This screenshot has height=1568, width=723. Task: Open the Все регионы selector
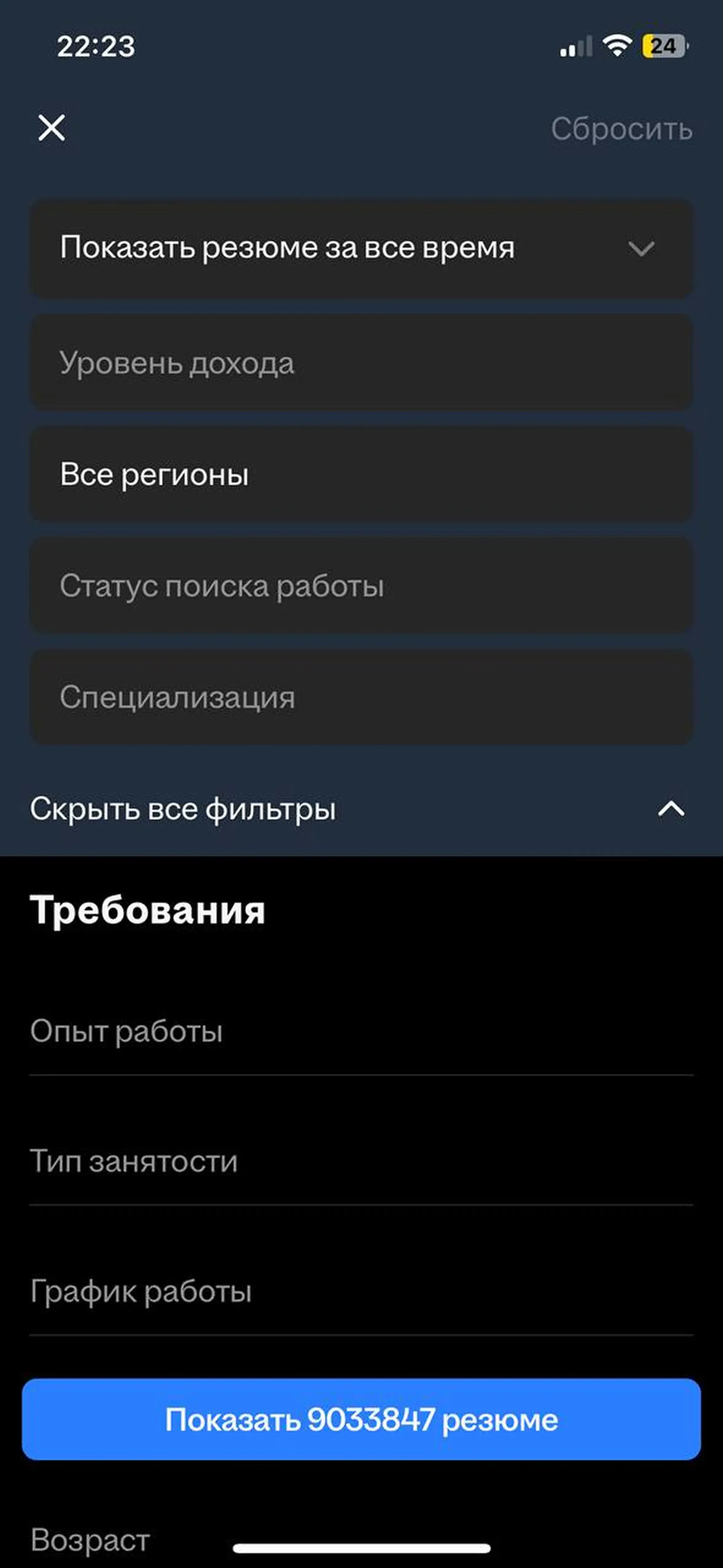point(361,474)
